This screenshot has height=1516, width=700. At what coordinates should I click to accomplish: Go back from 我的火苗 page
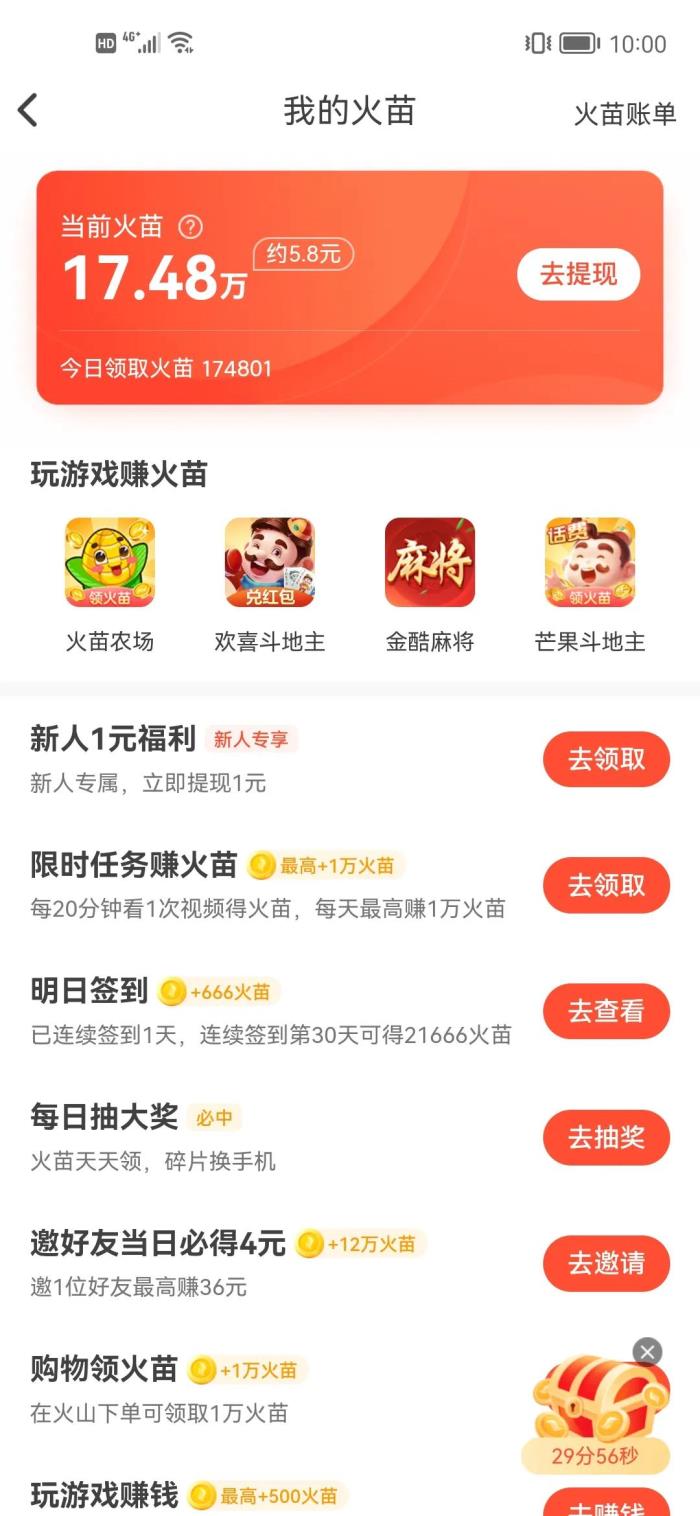point(28,111)
